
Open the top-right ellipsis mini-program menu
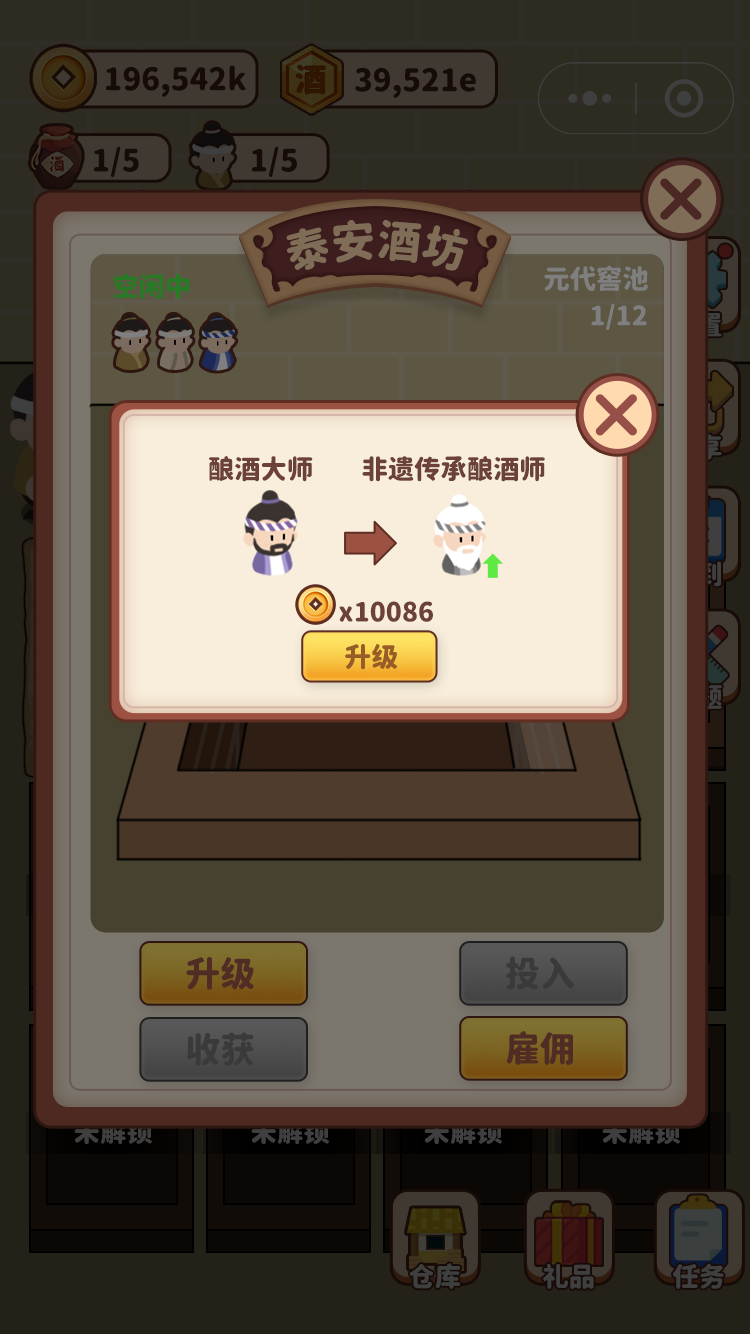pos(588,97)
